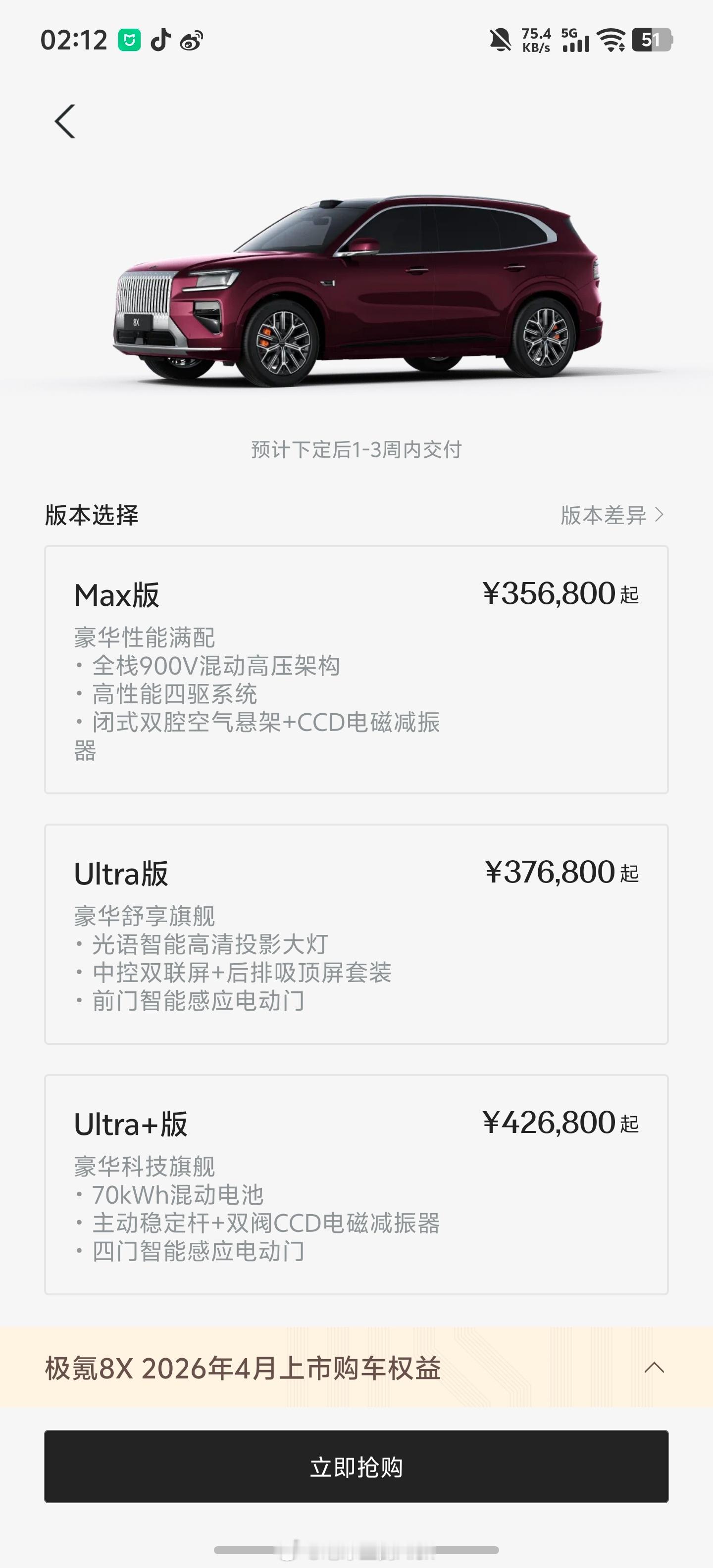Switch to the 版本选择 section header

tap(90, 514)
